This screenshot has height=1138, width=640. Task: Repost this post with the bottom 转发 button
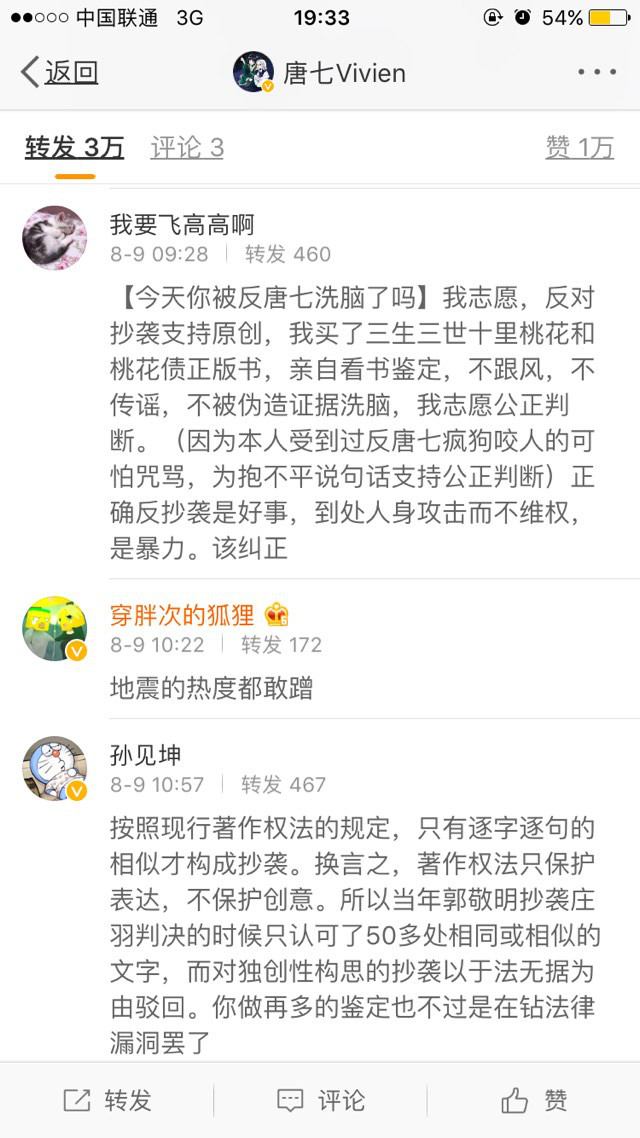coord(108,1100)
